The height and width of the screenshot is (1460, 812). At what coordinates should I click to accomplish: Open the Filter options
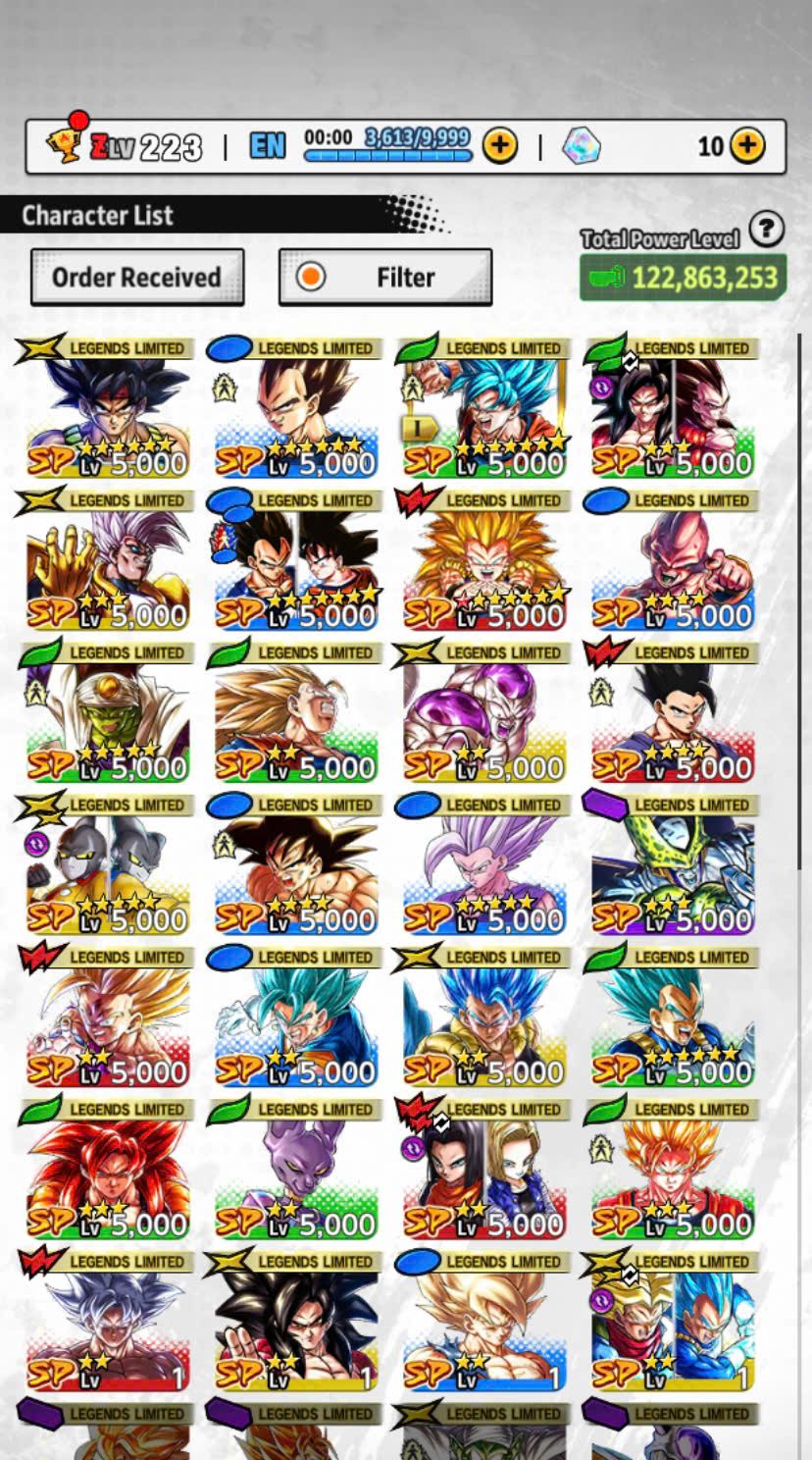coord(385,278)
